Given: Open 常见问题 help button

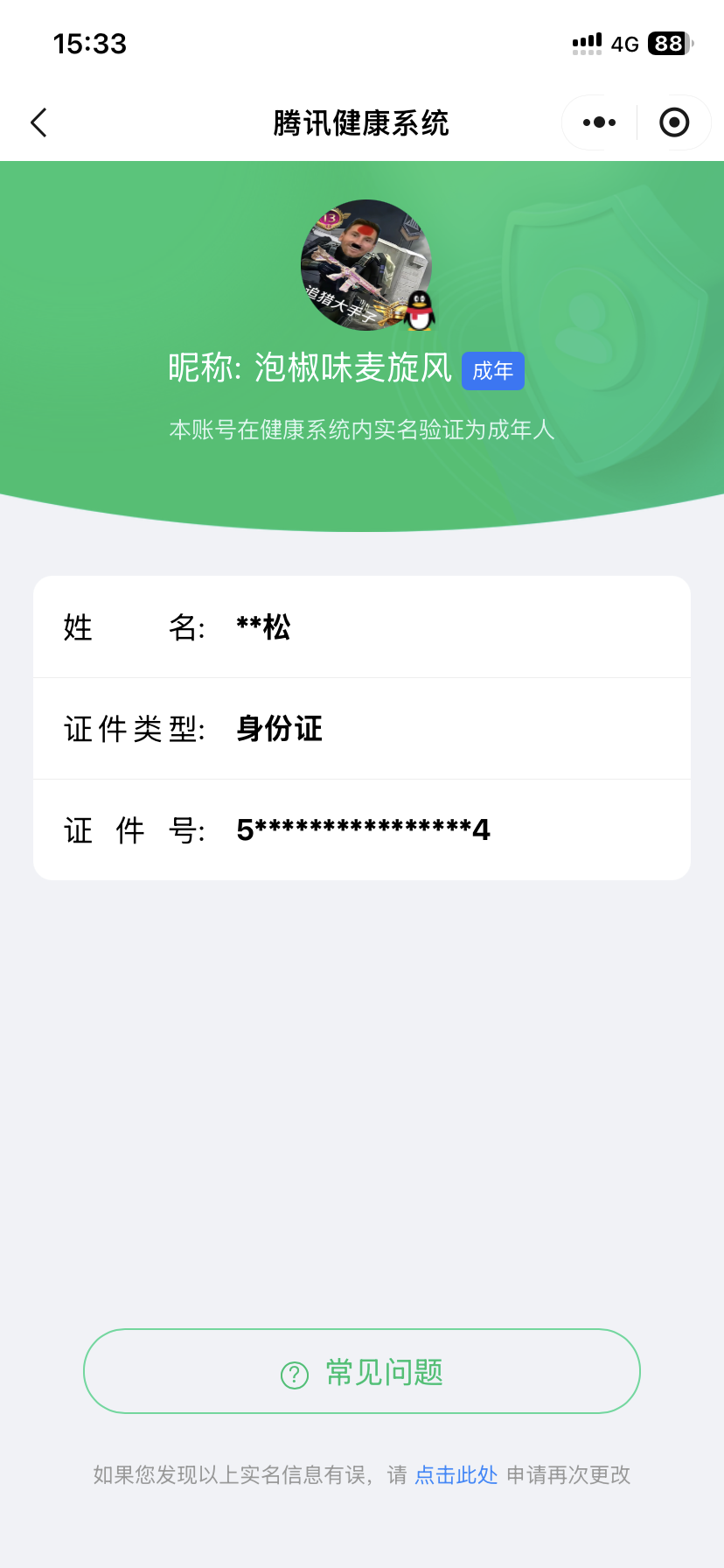Looking at the screenshot, I should (362, 1371).
